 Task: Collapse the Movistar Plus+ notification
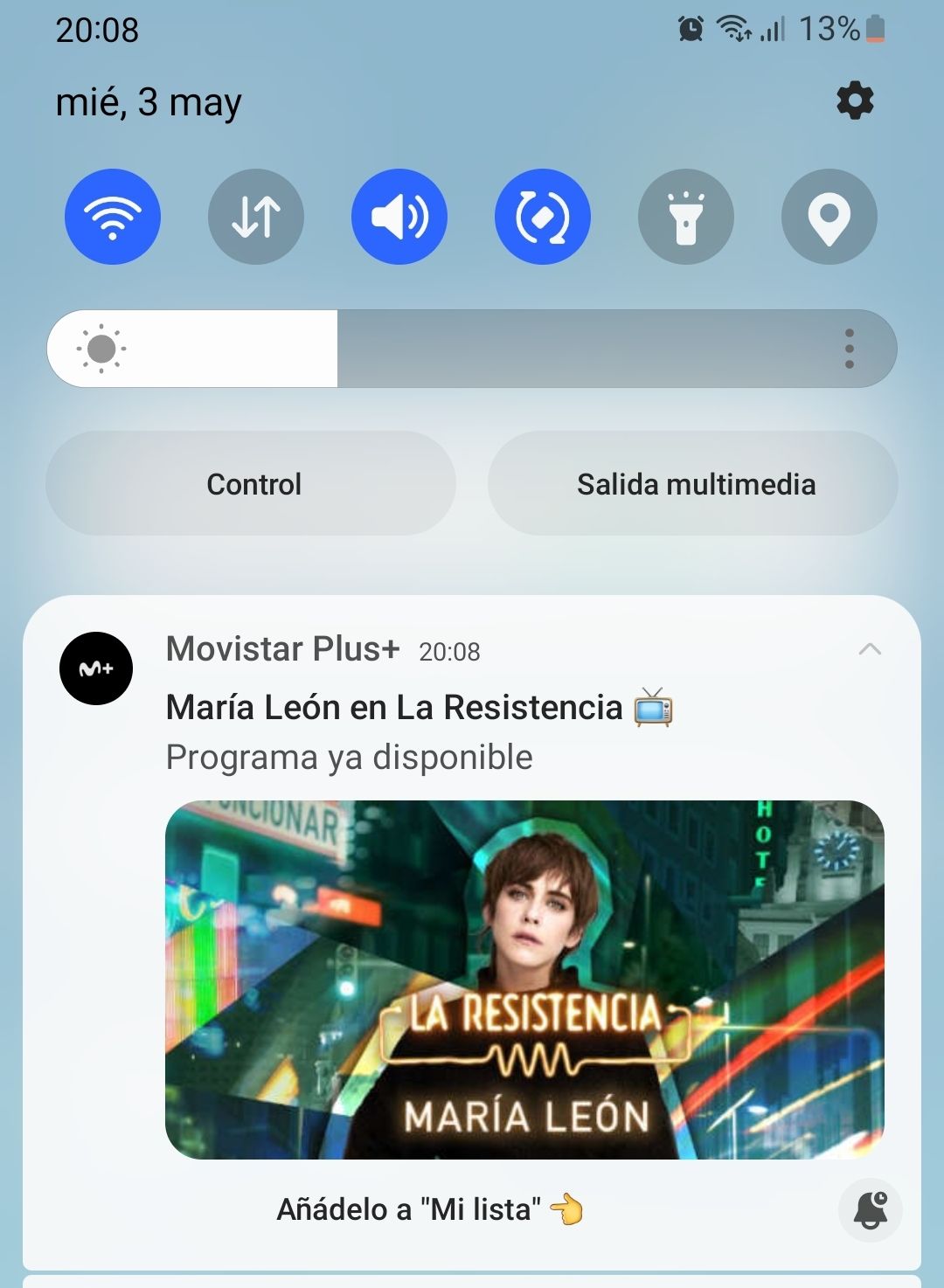[868, 648]
